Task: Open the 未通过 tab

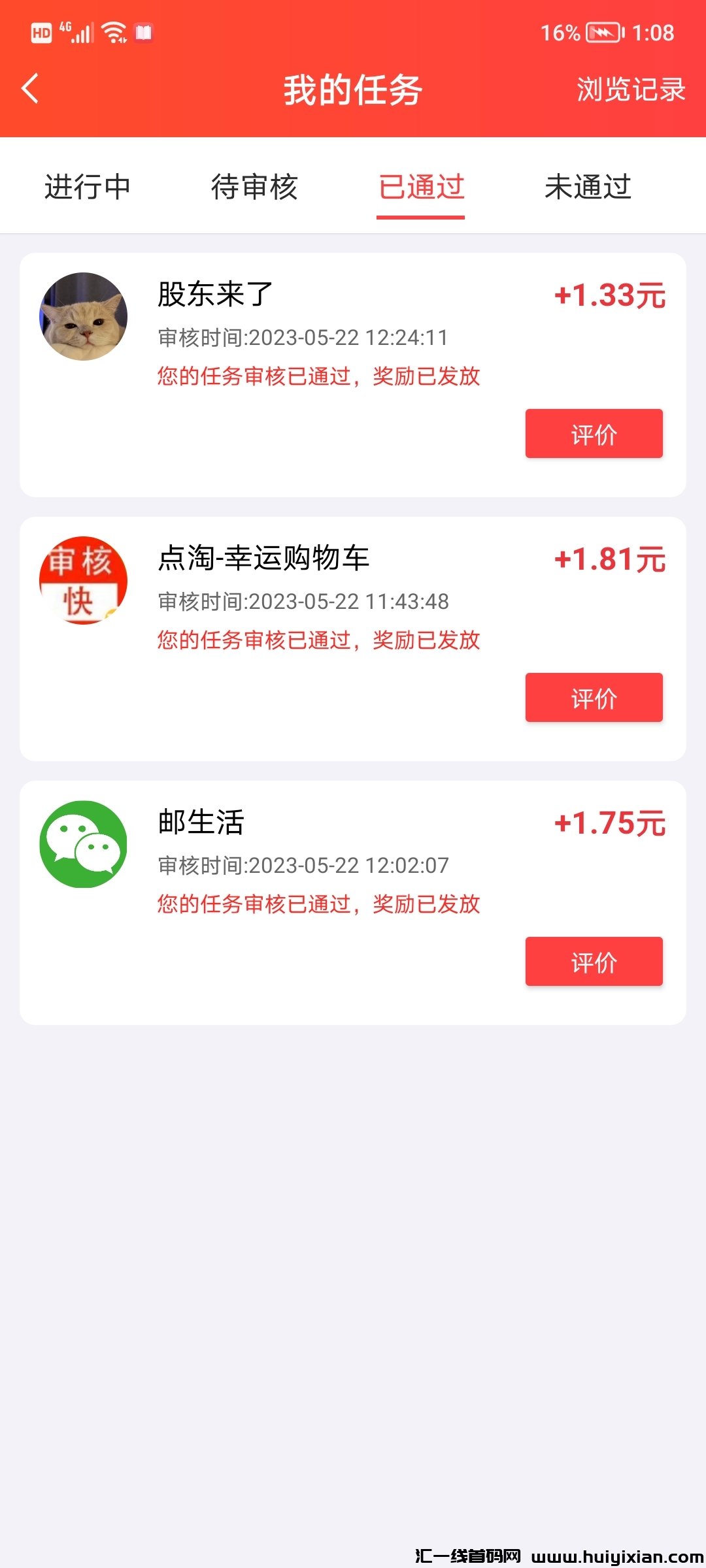Action: 587,188
